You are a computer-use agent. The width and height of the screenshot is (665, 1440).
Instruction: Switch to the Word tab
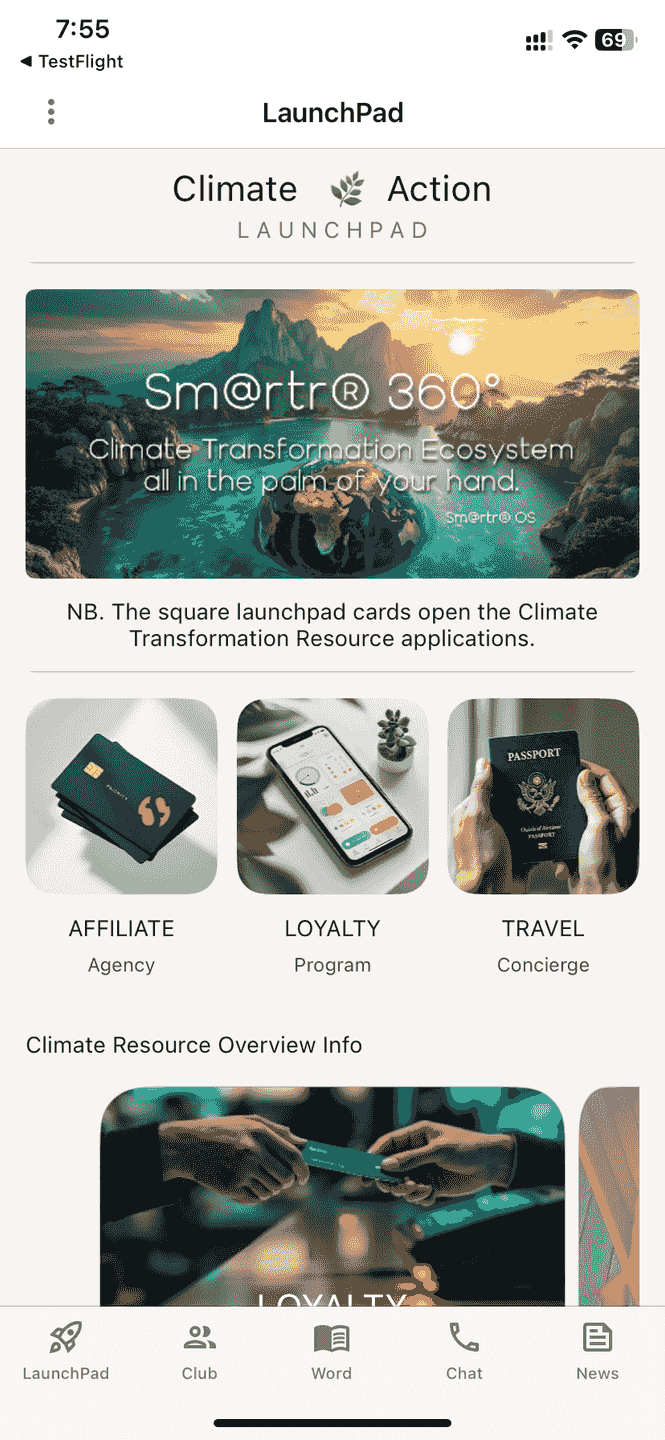point(331,1352)
